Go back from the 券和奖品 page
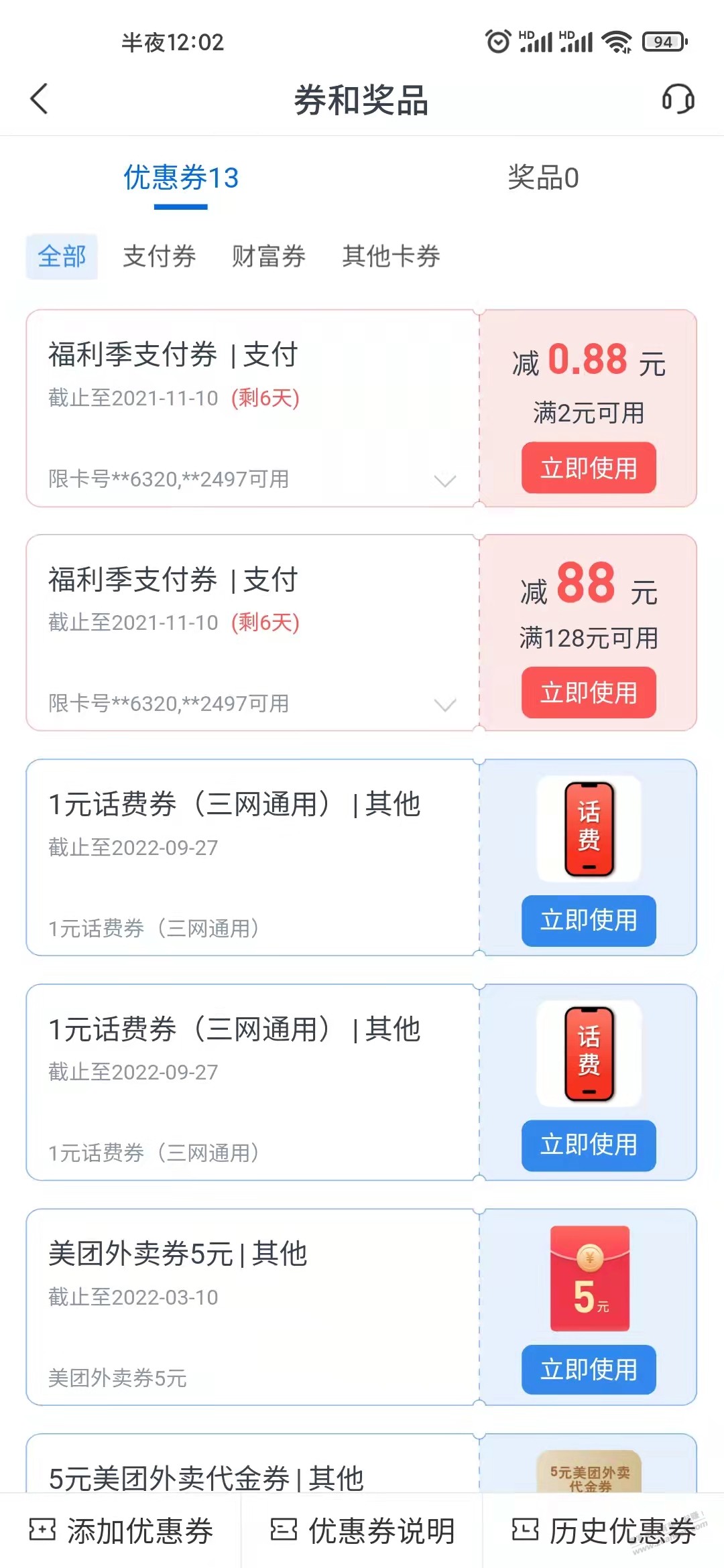The width and height of the screenshot is (724, 1568). [x=40, y=99]
